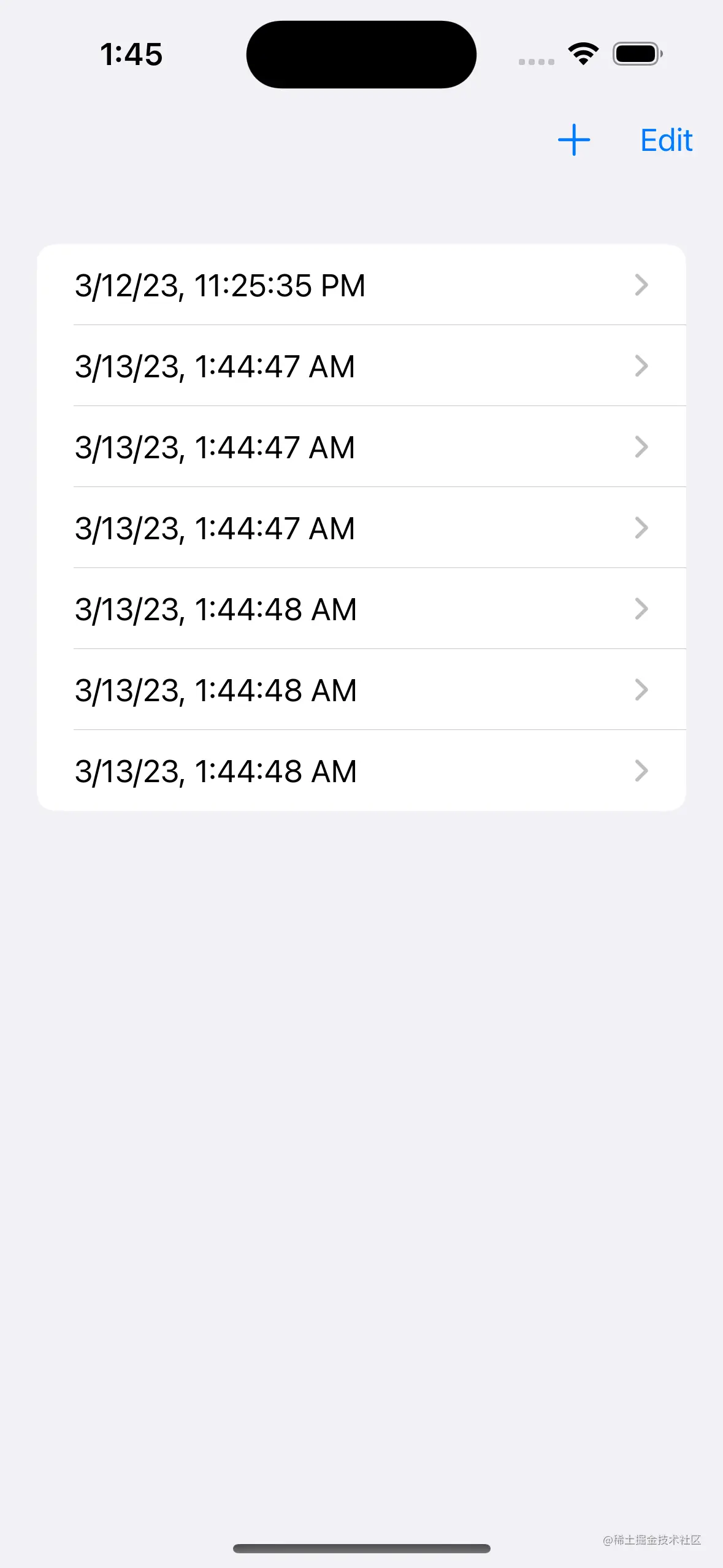723x1568 pixels.
Task: Tap chevron beside the 1:44:48 AM middle entry
Action: click(x=641, y=690)
